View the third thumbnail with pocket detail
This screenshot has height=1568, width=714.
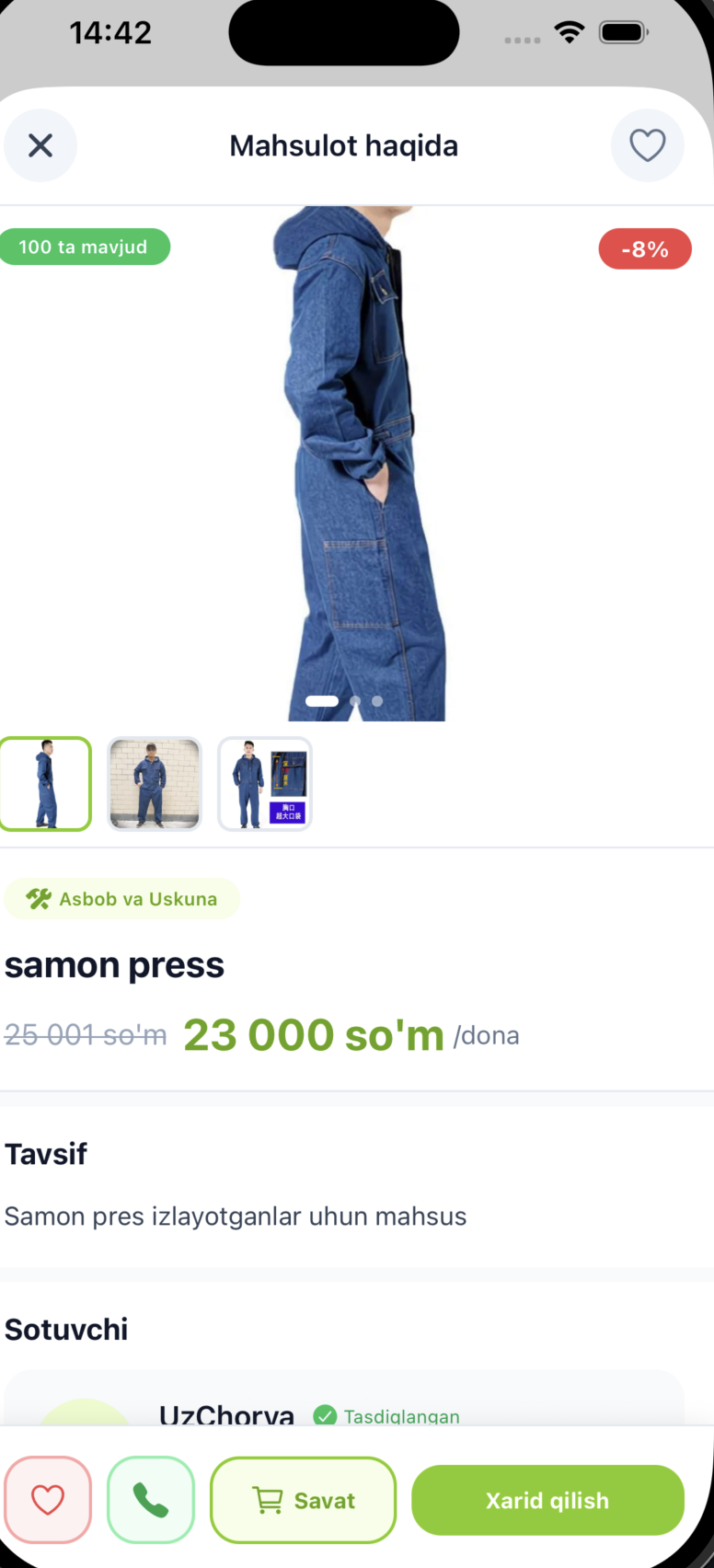coord(265,784)
